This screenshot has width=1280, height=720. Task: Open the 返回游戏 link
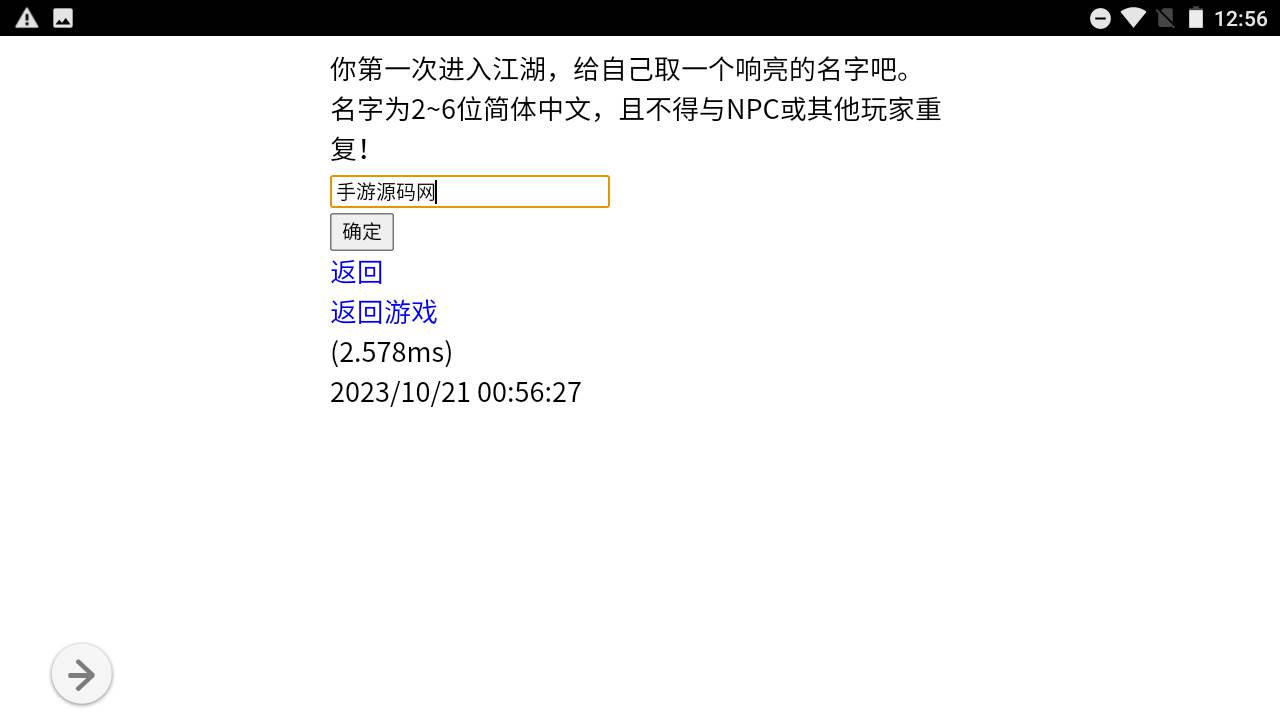pos(383,312)
